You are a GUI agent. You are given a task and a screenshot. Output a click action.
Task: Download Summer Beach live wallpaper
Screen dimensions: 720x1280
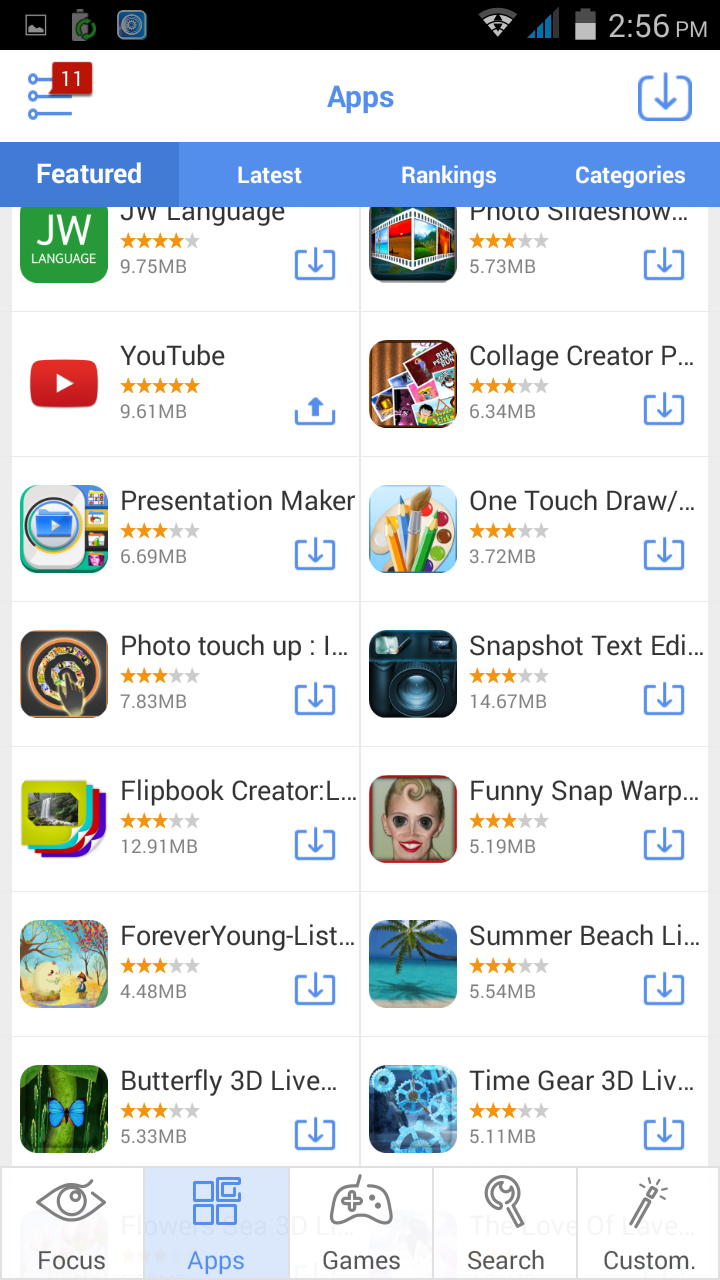(x=663, y=989)
